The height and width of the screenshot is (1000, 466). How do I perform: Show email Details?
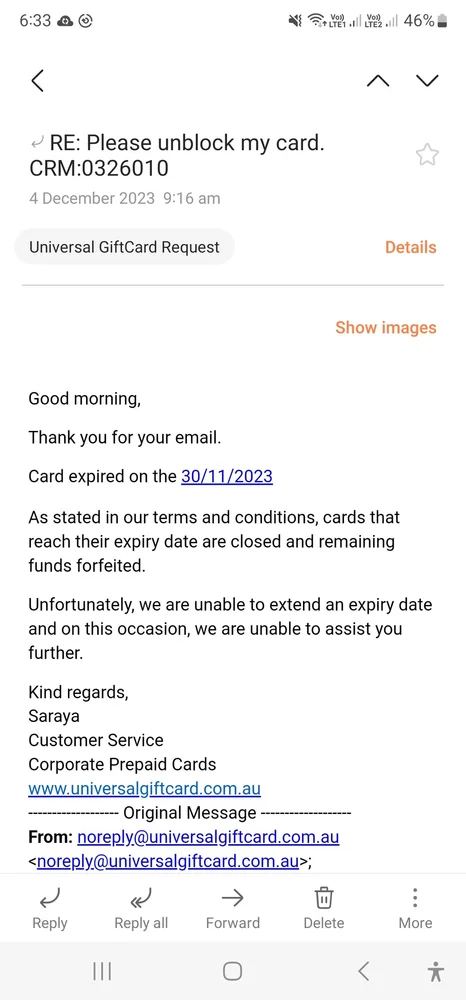[411, 247]
